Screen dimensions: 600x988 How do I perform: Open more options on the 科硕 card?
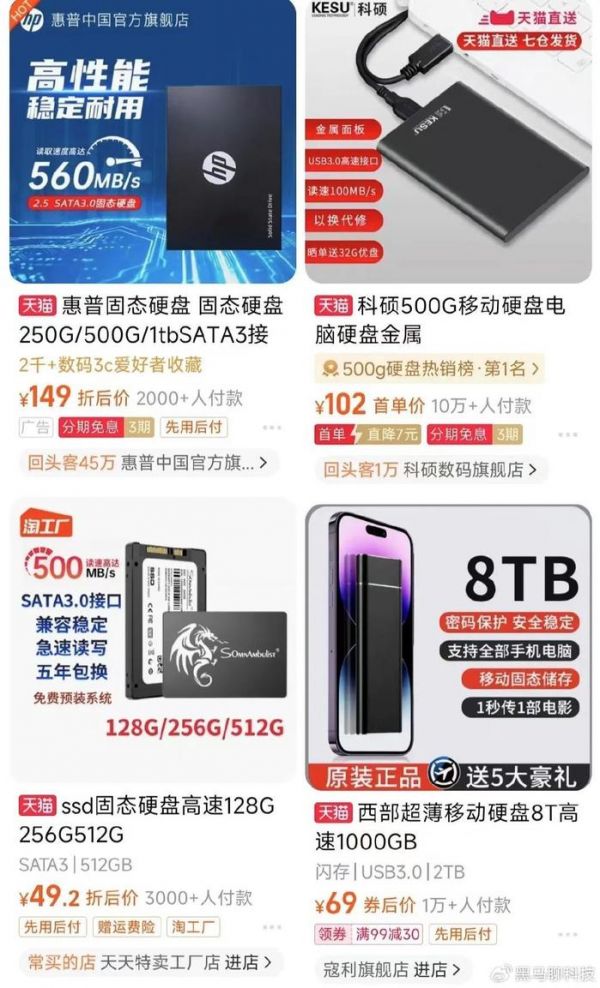click(567, 435)
